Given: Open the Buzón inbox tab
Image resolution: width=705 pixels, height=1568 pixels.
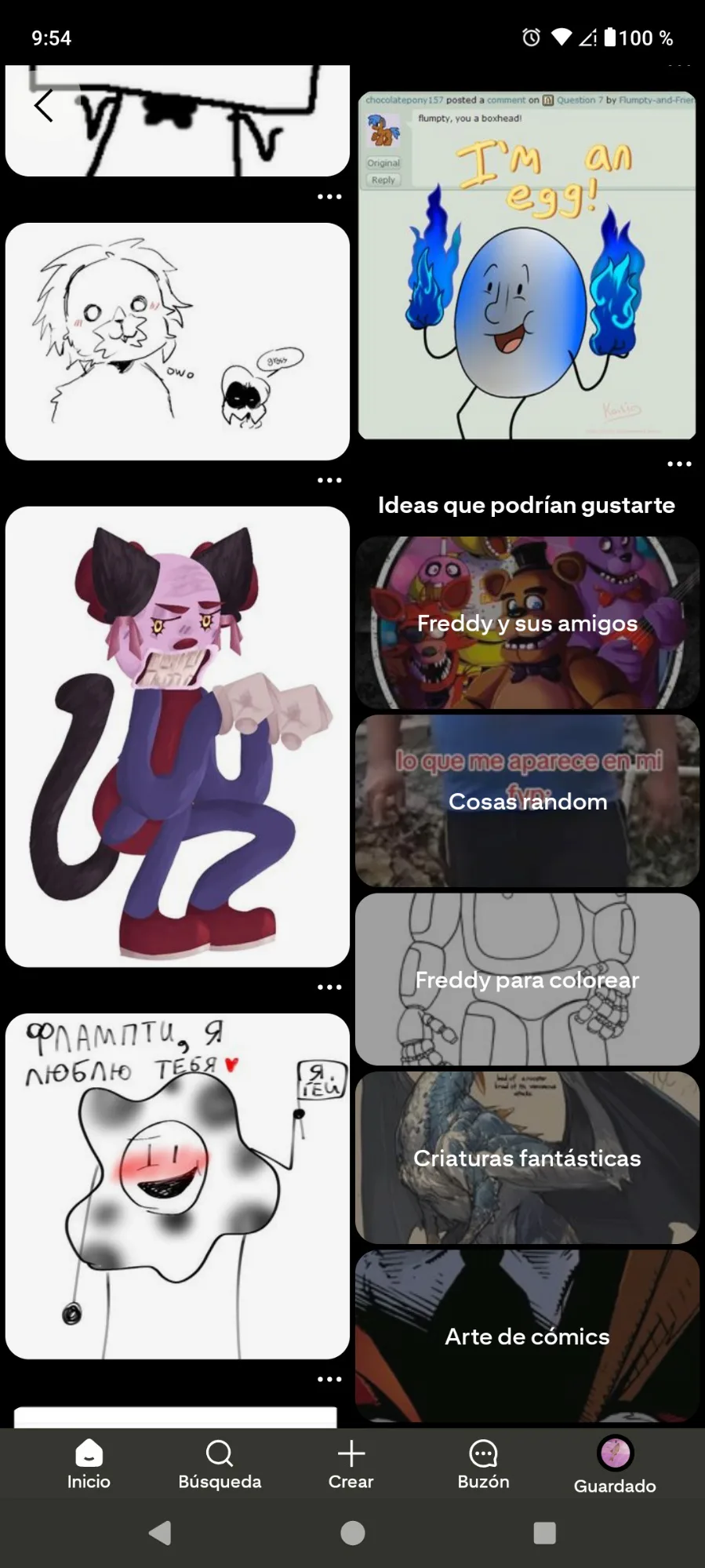Looking at the screenshot, I should (x=483, y=1464).
